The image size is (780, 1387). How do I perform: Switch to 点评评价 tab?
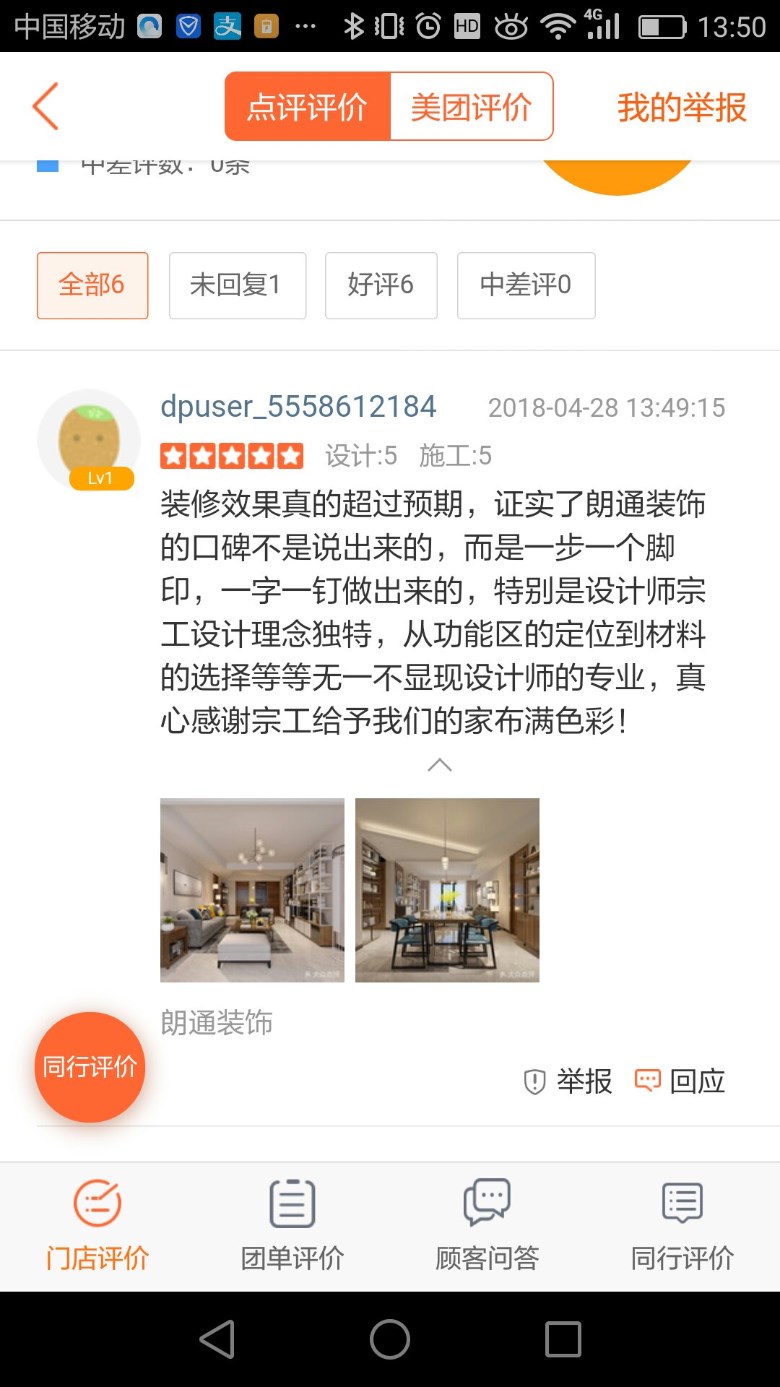pyautogui.click(x=307, y=107)
